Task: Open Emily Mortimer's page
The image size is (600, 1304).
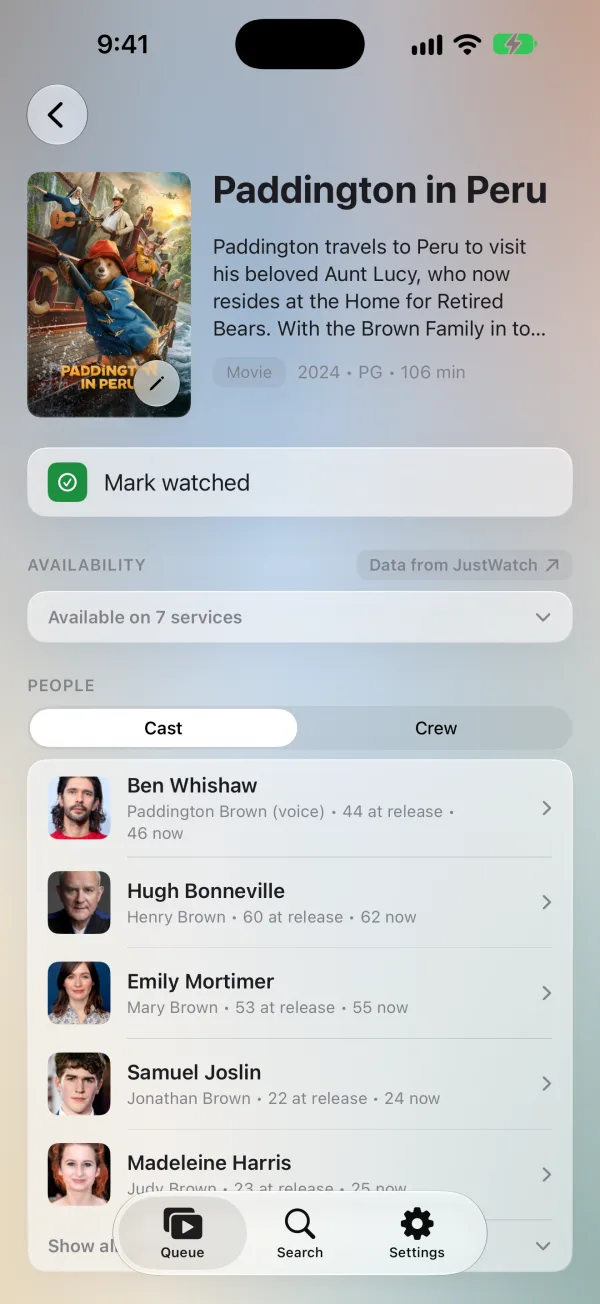Action: [x=300, y=993]
